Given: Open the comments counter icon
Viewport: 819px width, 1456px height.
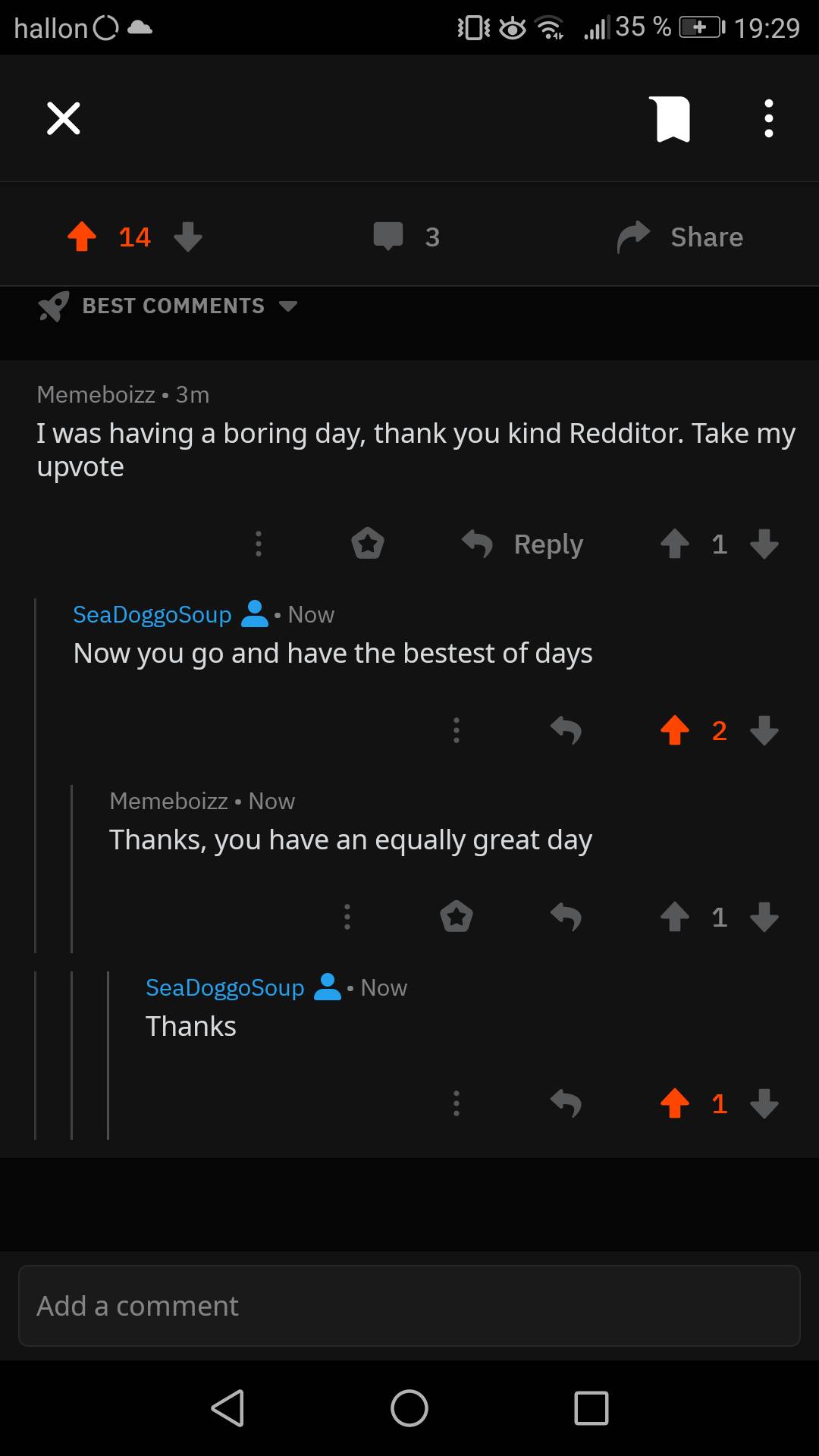Looking at the screenshot, I should [389, 237].
